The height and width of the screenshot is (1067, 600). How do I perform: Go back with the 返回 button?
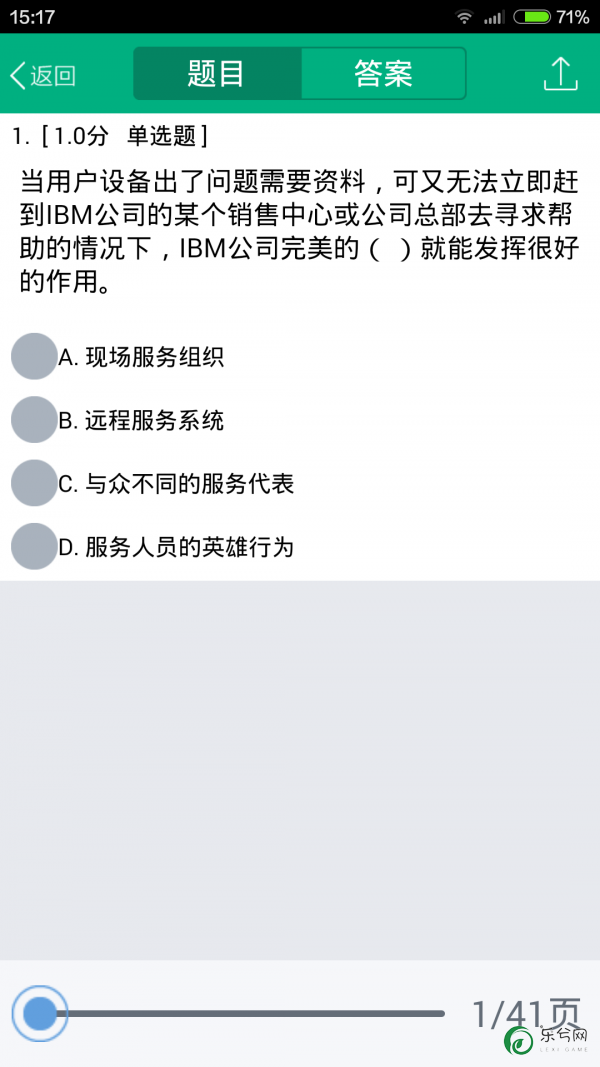click(42, 75)
